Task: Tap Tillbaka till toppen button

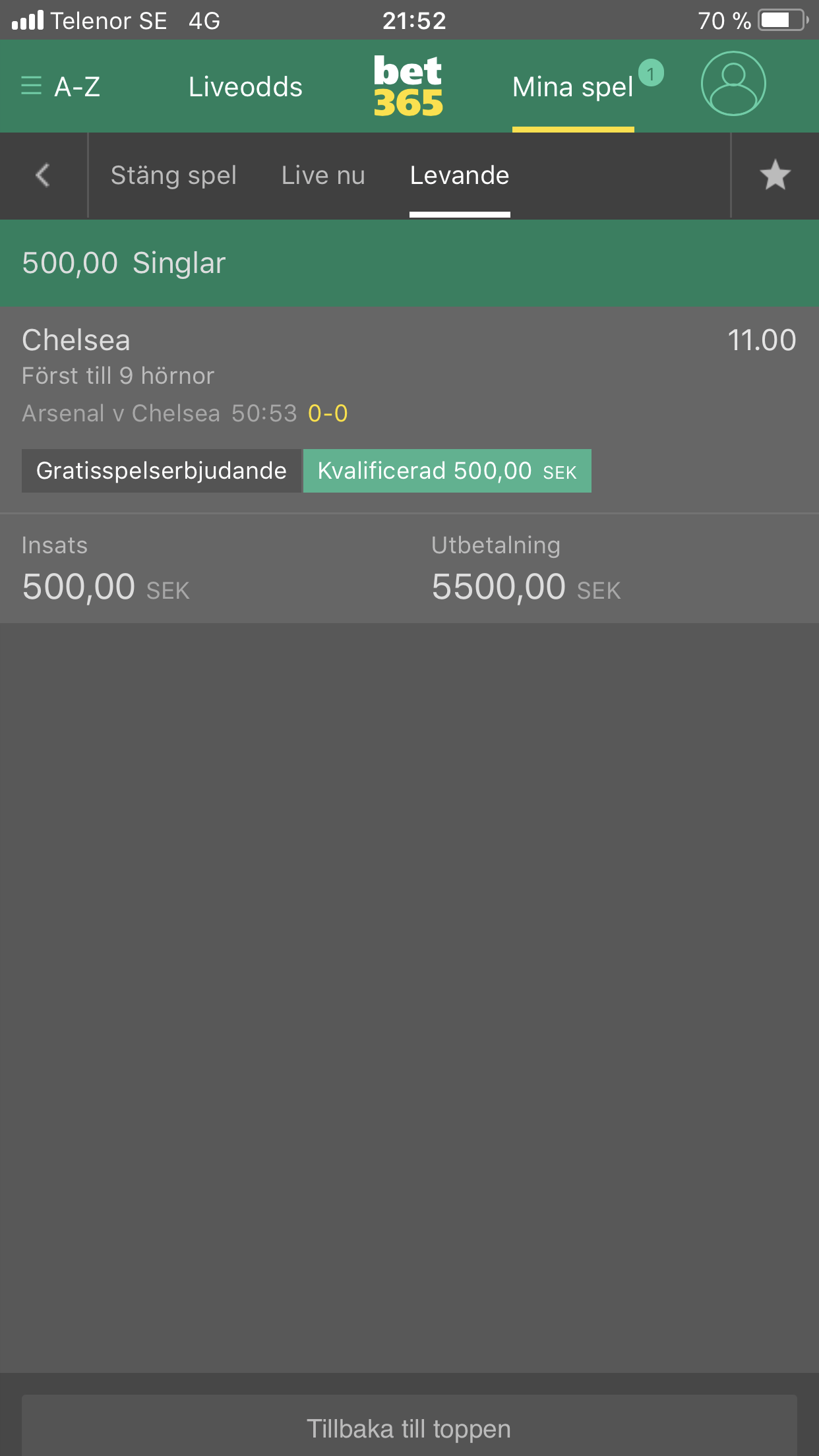Action: pos(409,1428)
